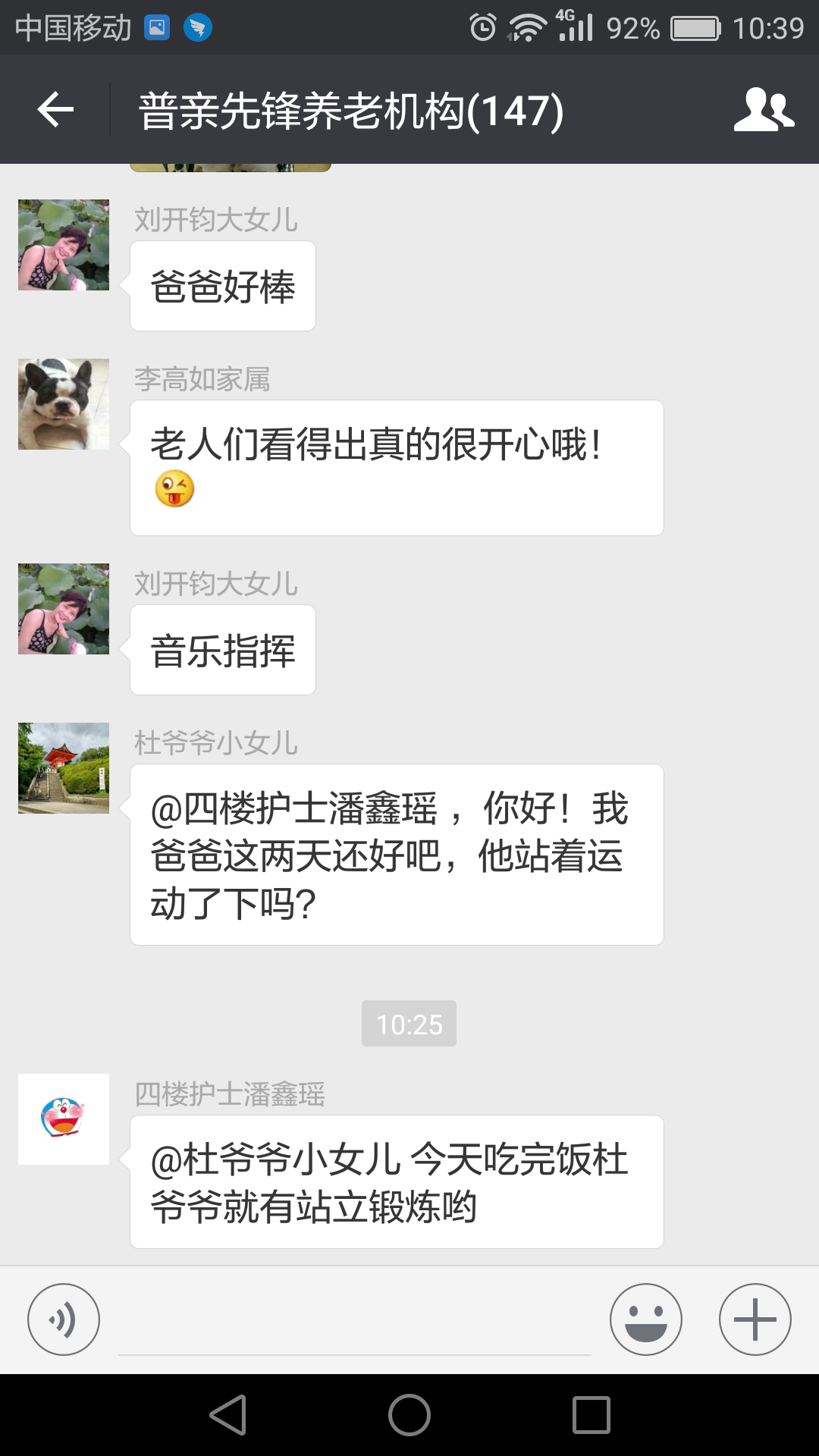Switch to voice message input
Viewport: 819px width, 1456px height.
[x=64, y=1319]
